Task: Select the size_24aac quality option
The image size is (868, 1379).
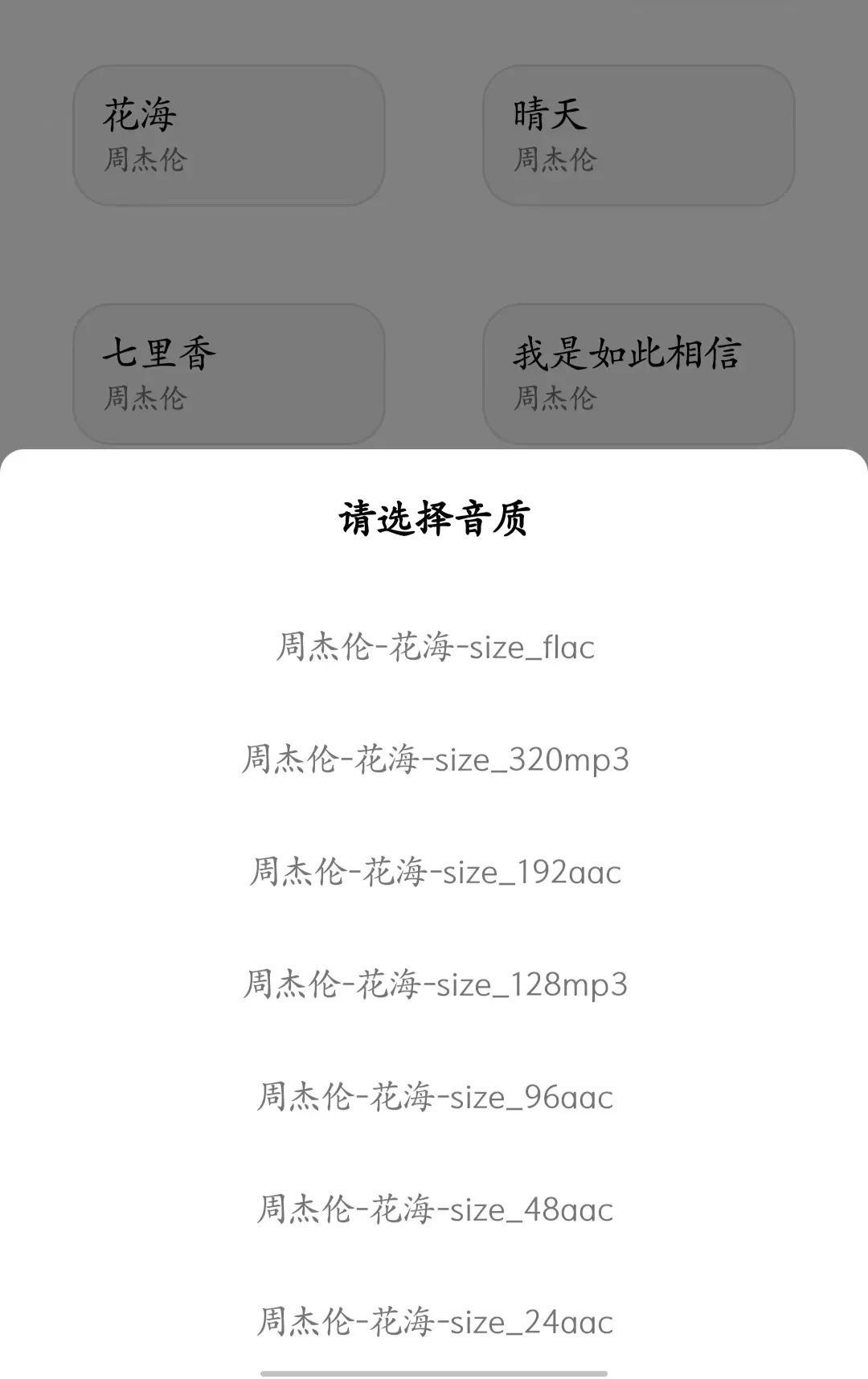Action: [435, 1322]
